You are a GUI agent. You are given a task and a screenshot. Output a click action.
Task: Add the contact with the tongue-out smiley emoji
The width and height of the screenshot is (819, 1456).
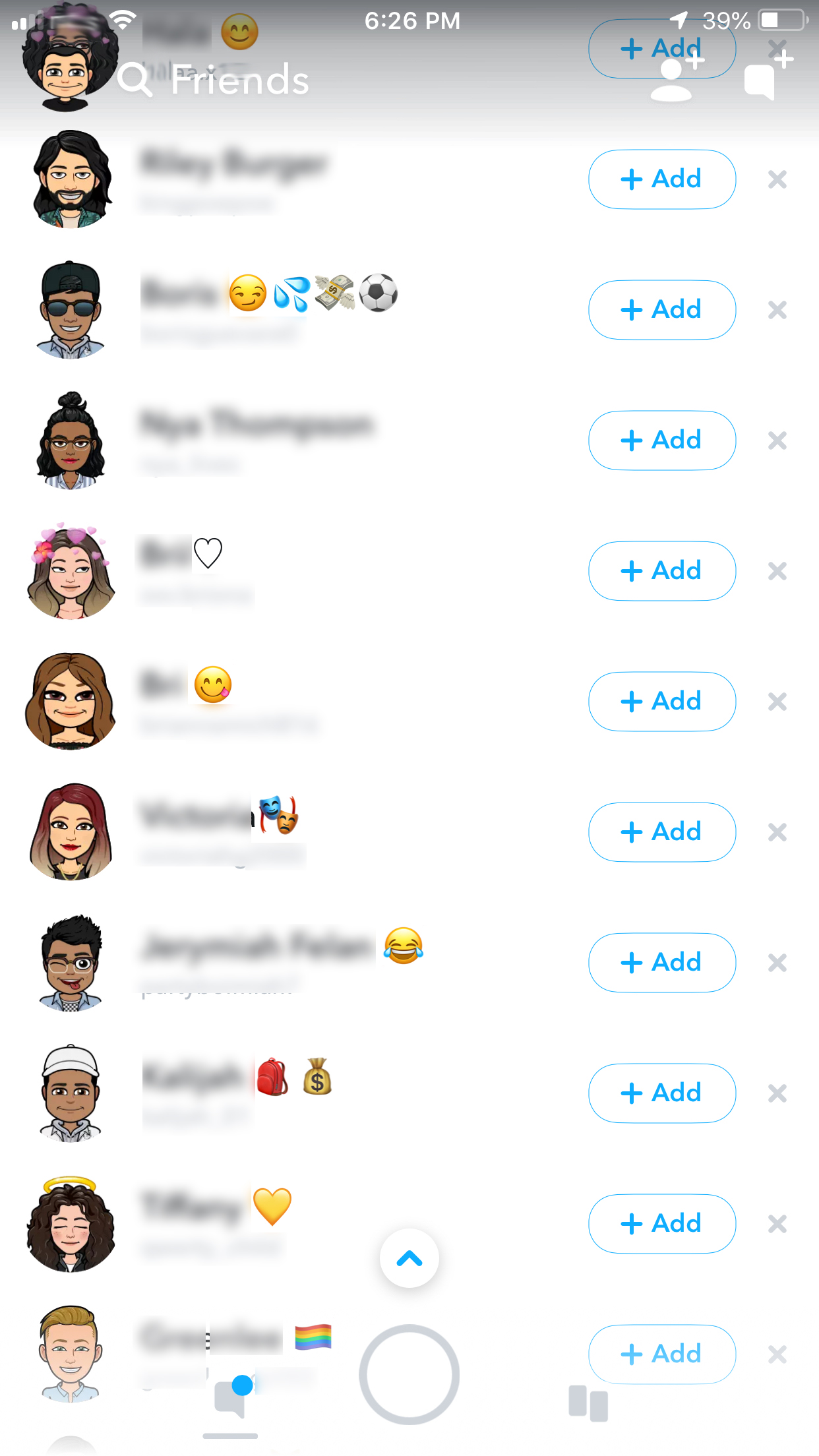(x=662, y=702)
